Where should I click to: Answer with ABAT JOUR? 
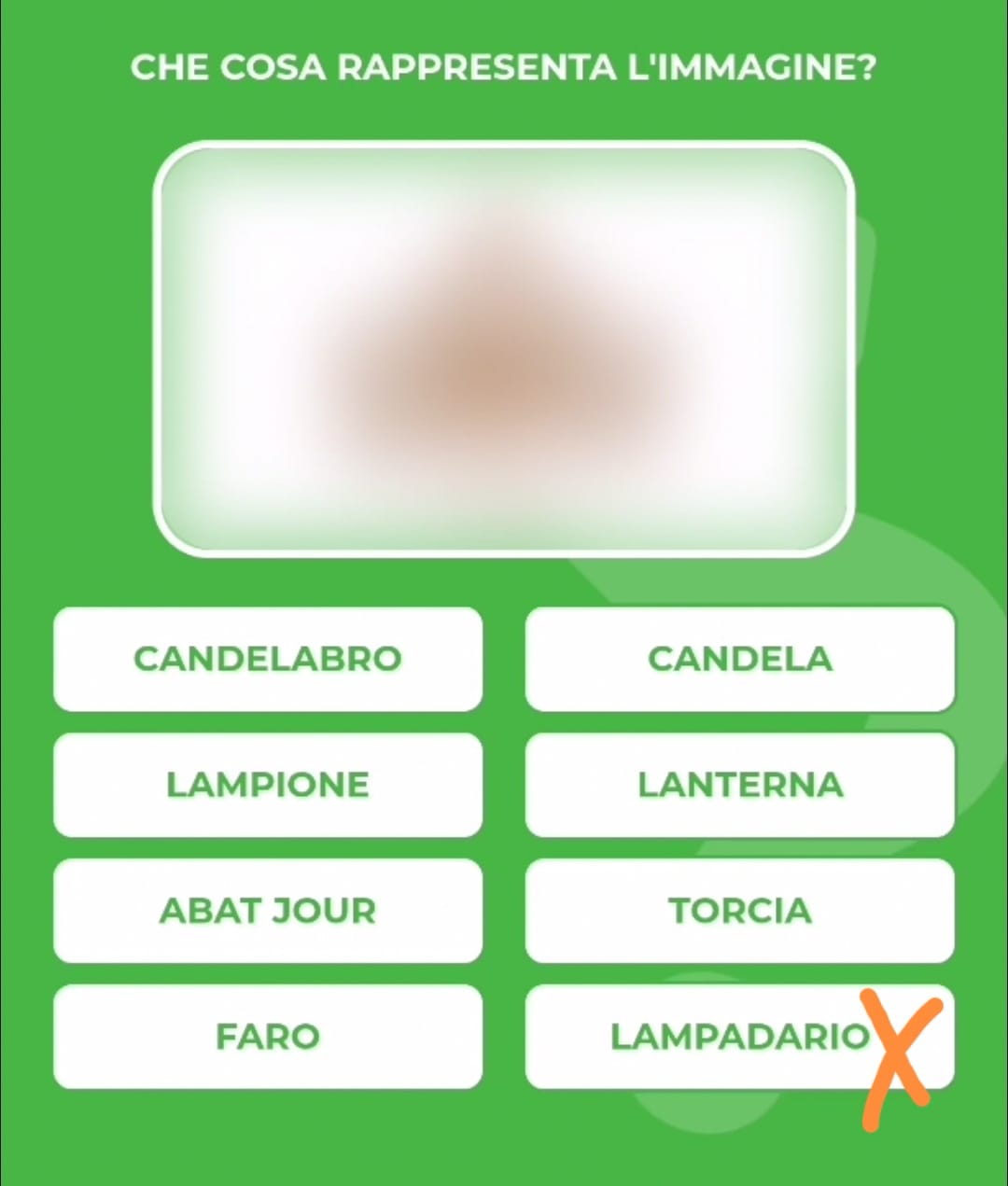[268, 911]
